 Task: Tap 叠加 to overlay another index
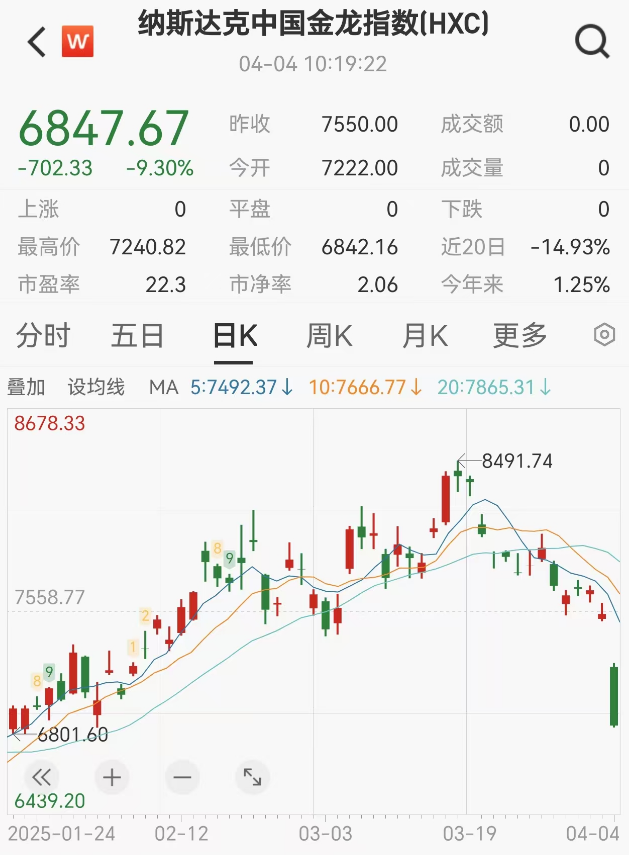[27, 387]
